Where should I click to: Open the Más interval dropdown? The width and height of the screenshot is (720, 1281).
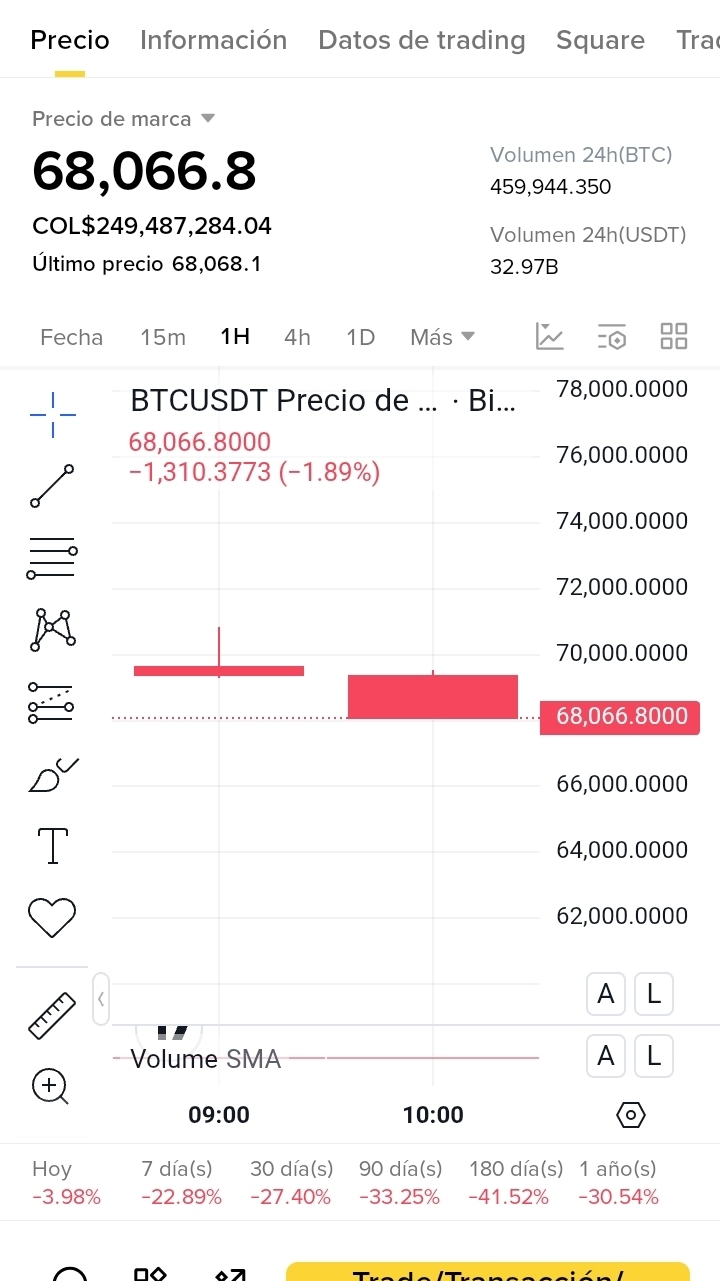442,337
